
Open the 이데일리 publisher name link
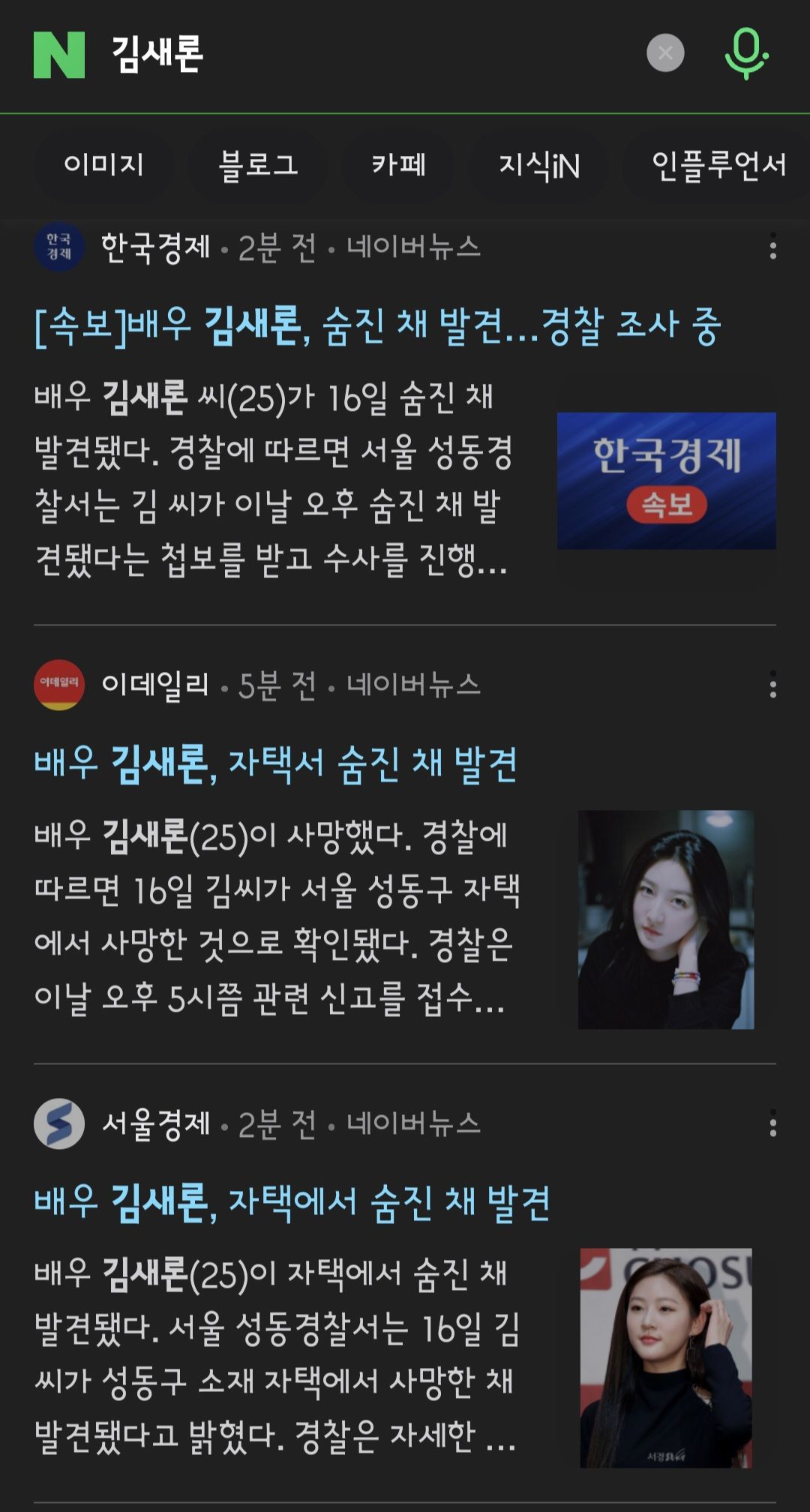click(154, 685)
